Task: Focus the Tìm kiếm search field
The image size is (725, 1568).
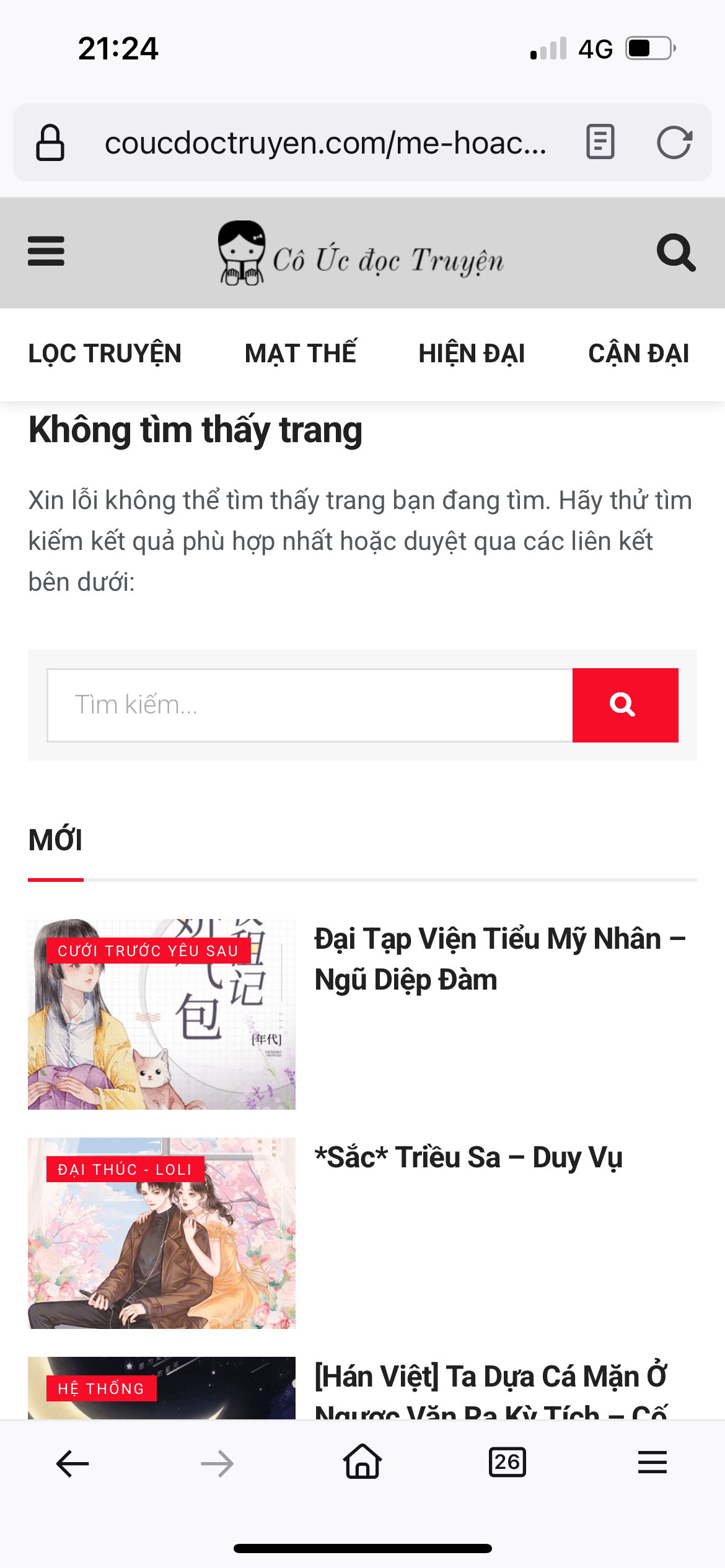Action: click(x=310, y=705)
